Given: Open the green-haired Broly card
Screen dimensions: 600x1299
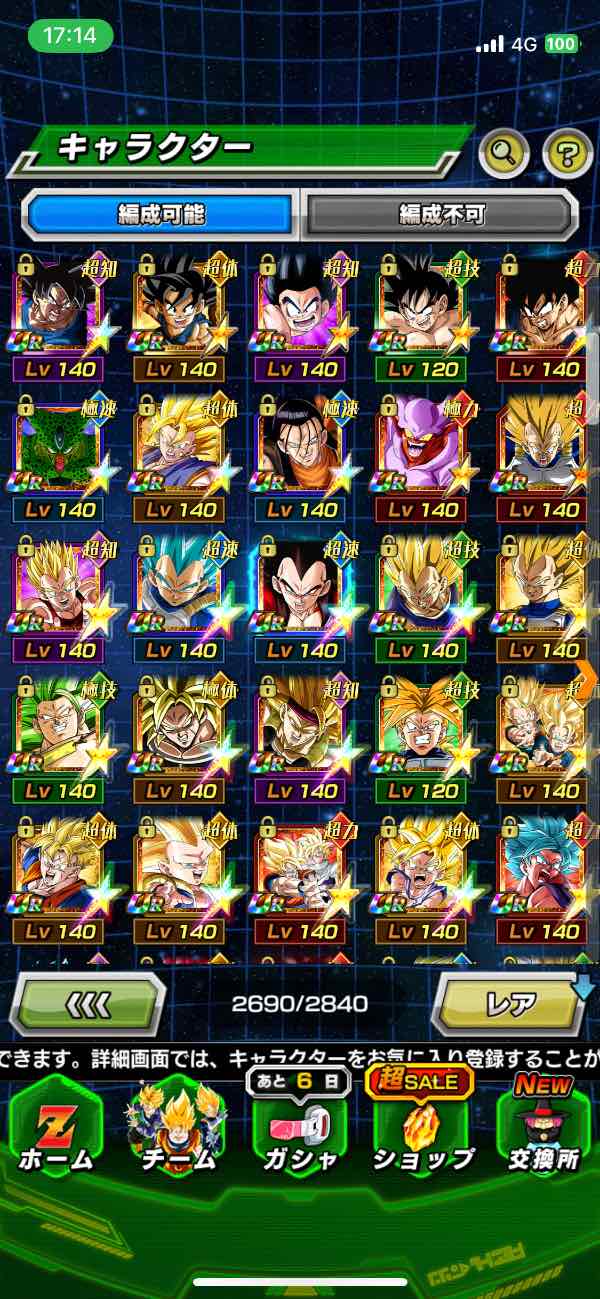Looking at the screenshot, I should click(x=59, y=737).
